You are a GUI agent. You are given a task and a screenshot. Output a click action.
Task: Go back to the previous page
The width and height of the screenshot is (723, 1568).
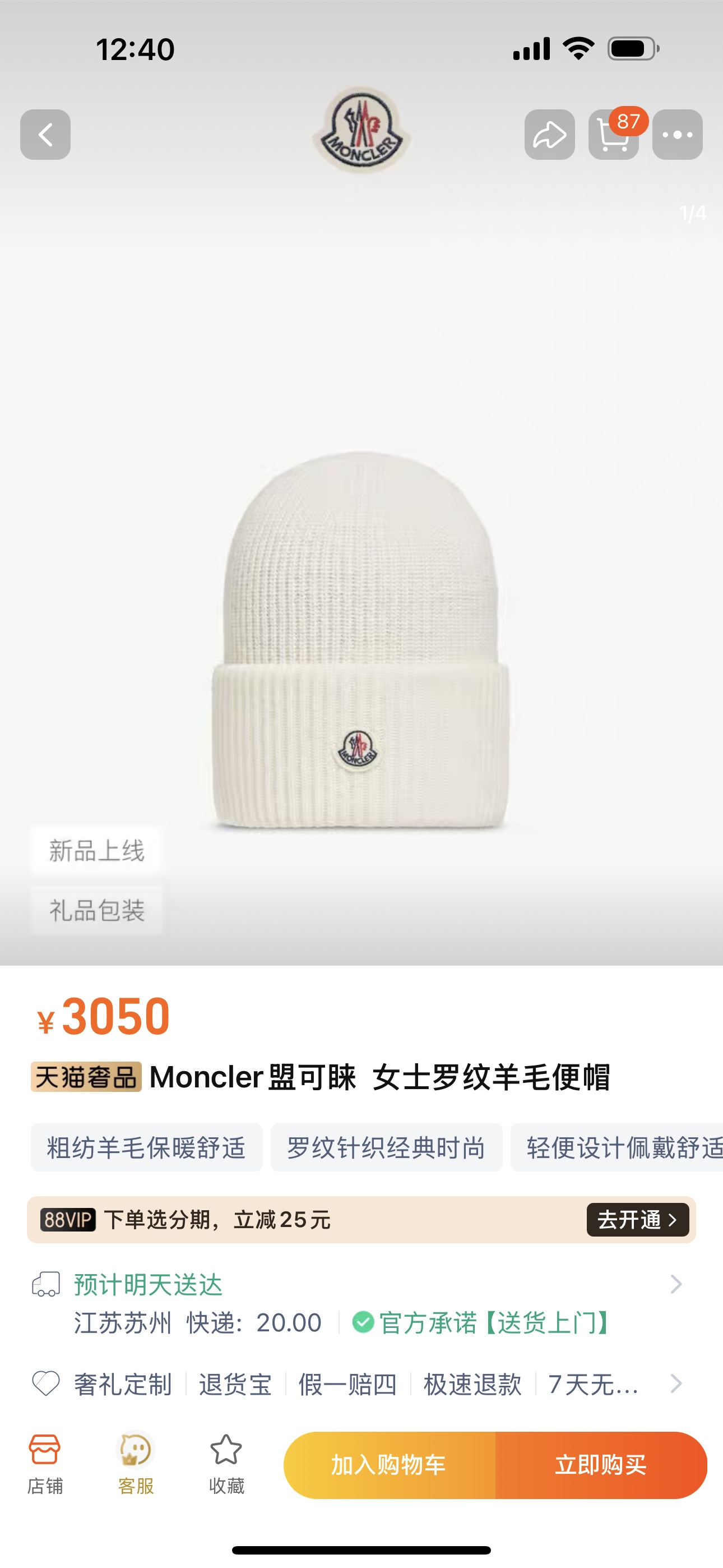click(x=45, y=135)
